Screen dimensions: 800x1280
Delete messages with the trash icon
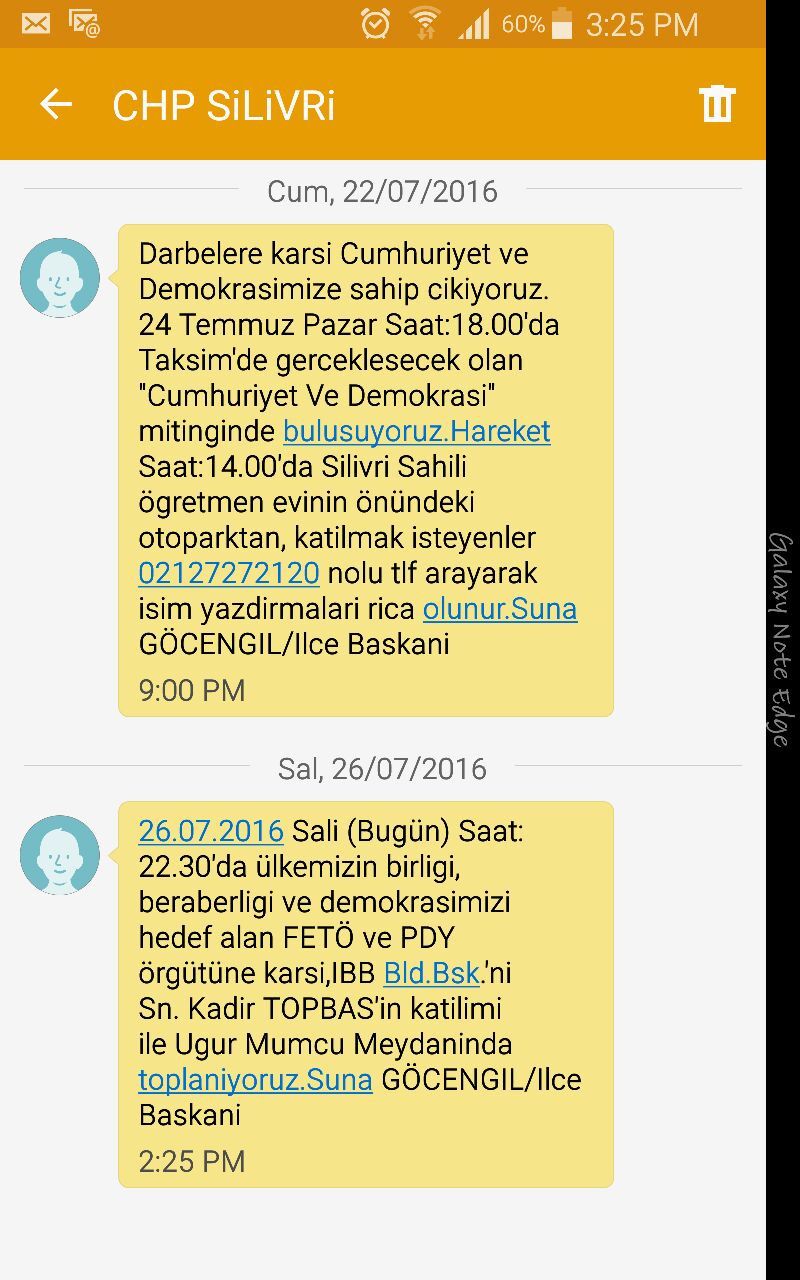click(716, 104)
